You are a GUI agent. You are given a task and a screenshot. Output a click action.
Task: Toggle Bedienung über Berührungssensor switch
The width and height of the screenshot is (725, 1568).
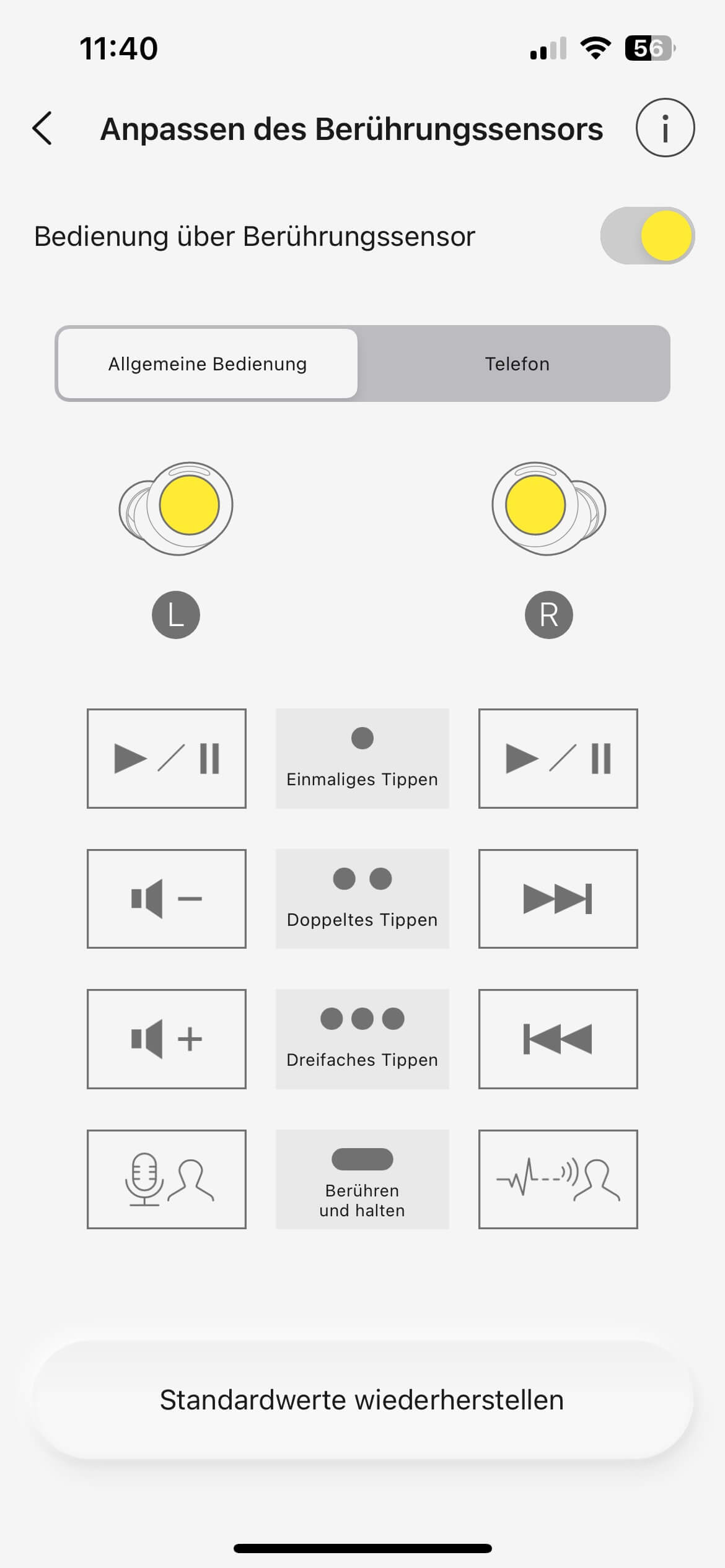coord(647,236)
